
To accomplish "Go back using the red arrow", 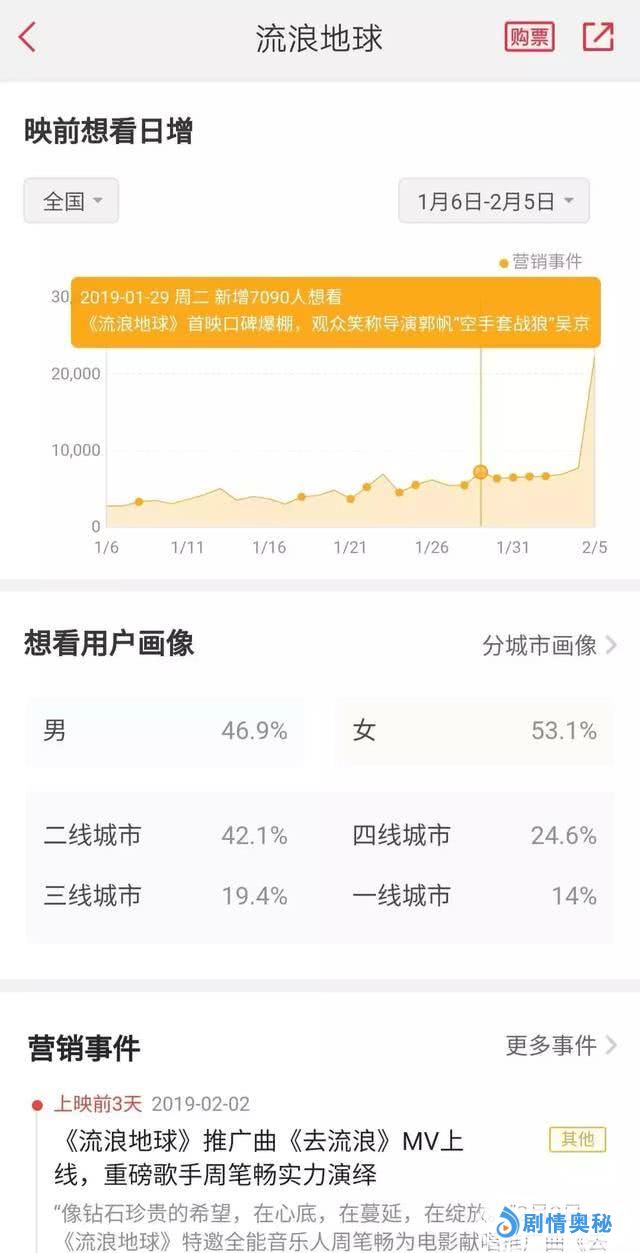I will (x=28, y=38).
